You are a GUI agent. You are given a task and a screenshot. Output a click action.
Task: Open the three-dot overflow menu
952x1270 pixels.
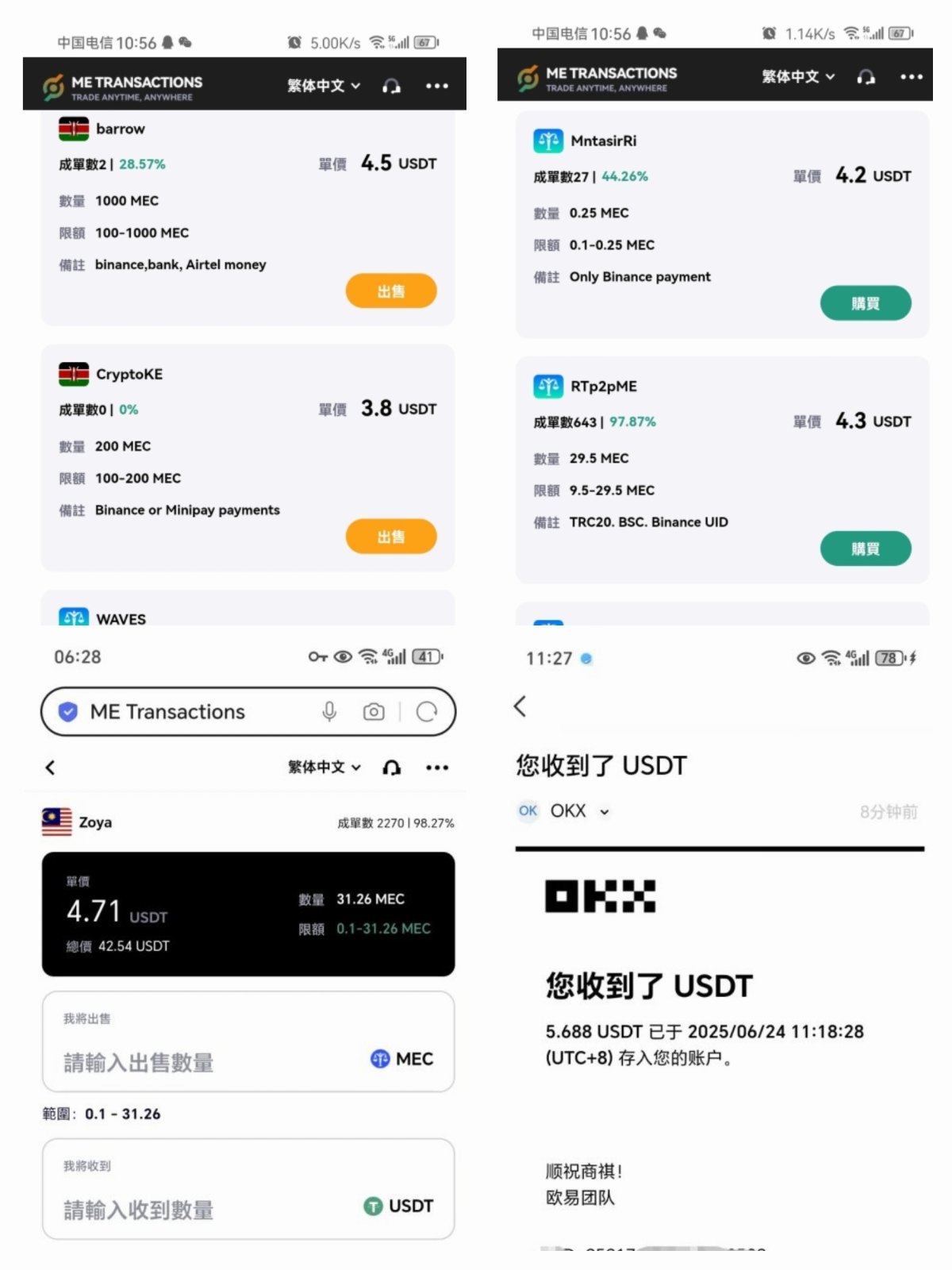pyautogui.click(x=437, y=86)
